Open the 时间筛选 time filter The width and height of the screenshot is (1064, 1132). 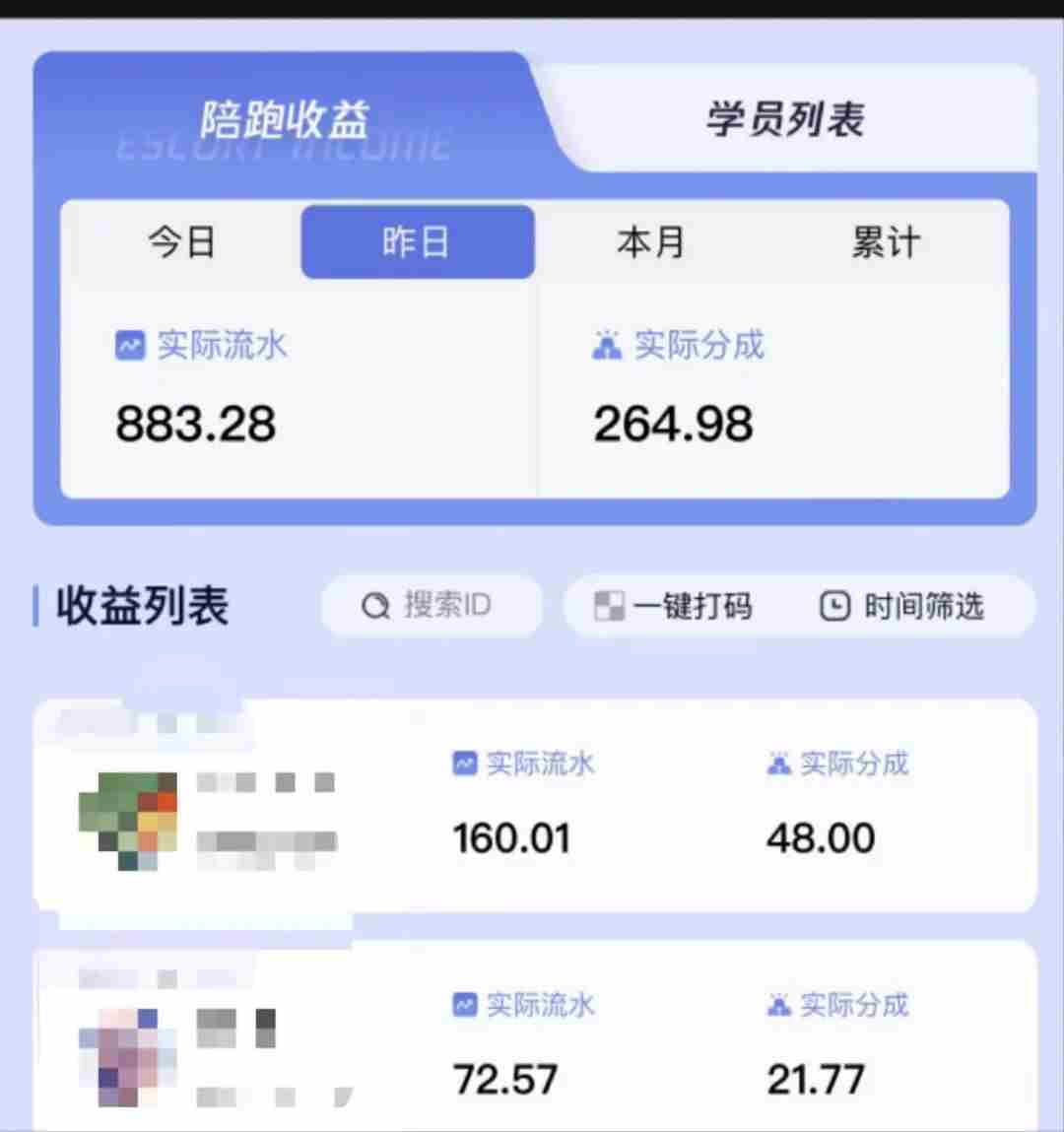pos(902,606)
